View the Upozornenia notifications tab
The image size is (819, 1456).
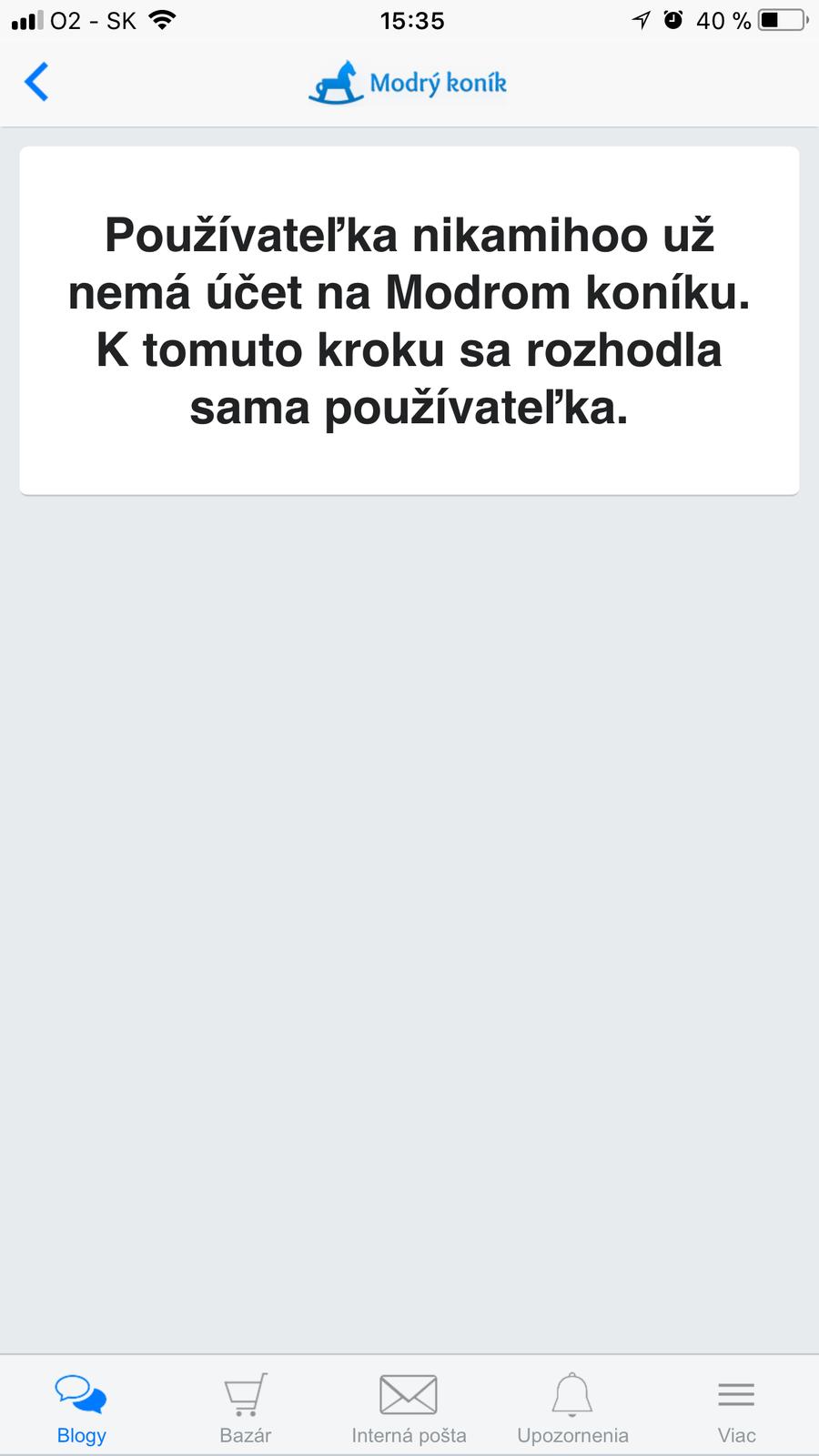pyautogui.click(x=572, y=1407)
